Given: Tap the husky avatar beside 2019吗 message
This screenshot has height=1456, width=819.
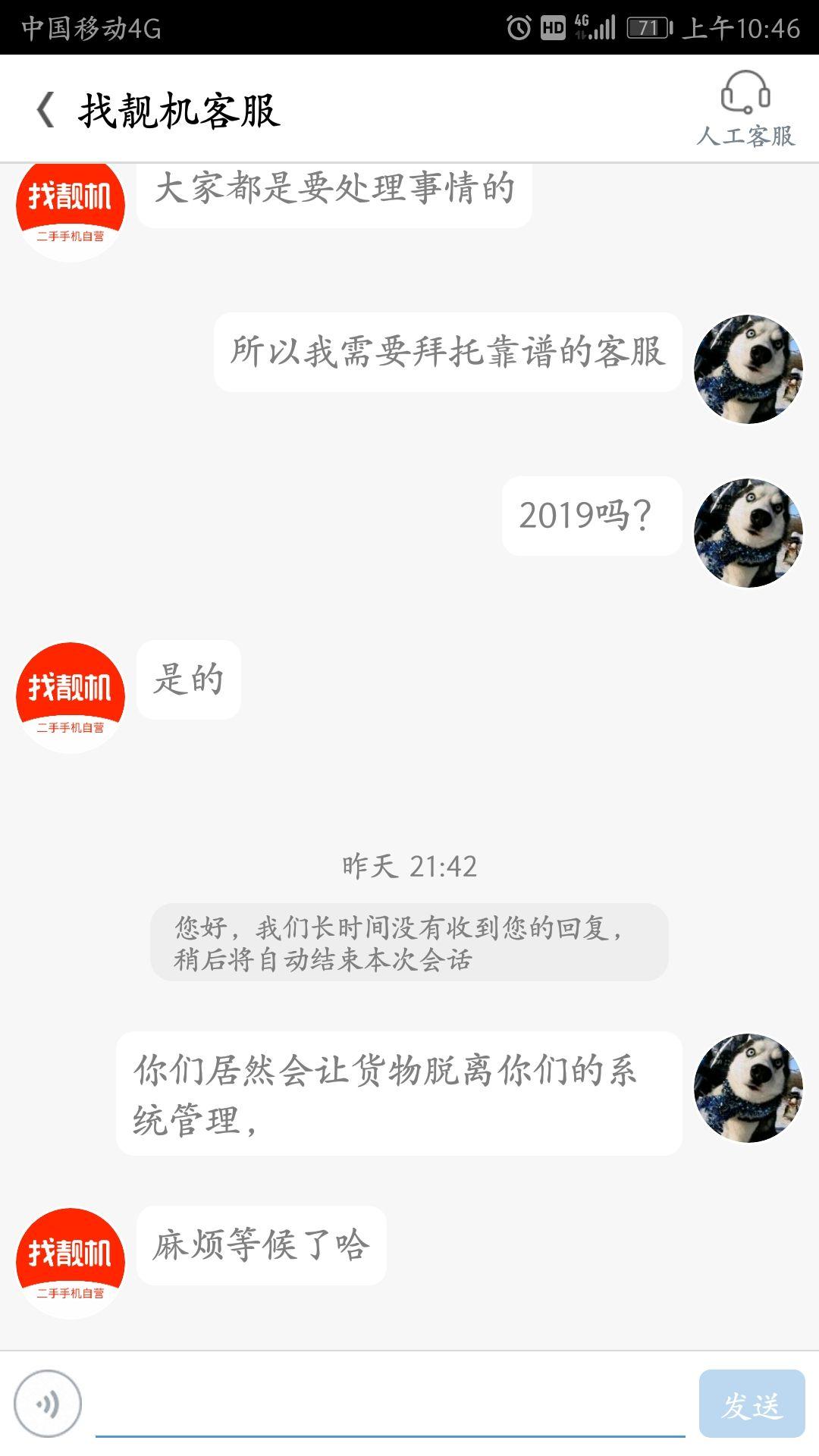Looking at the screenshot, I should (x=751, y=527).
